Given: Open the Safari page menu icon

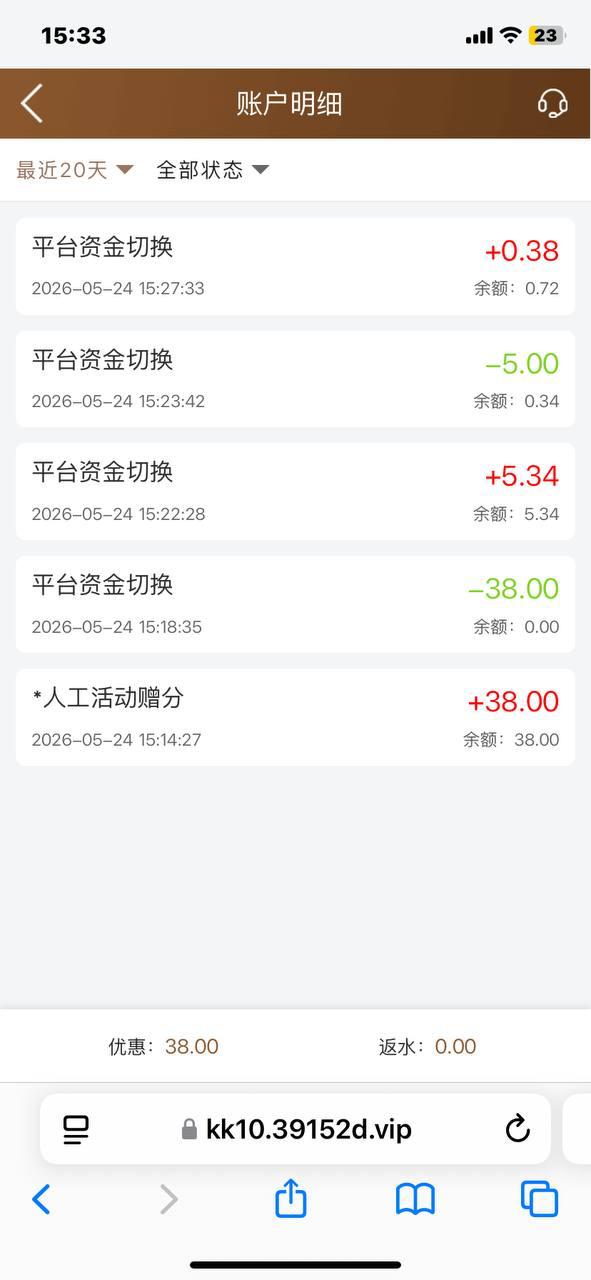Looking at the screenshot, I should (76, 1129).
